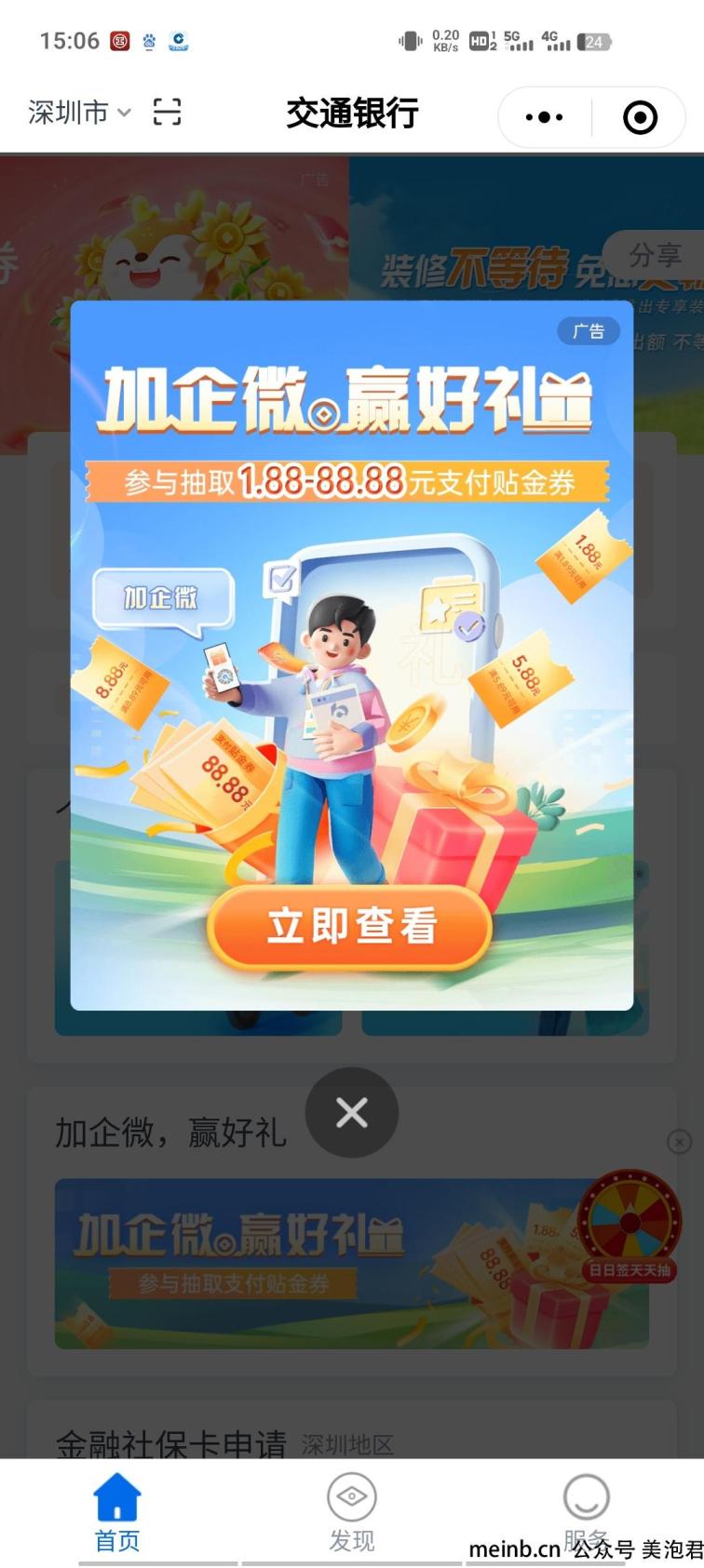Open the mini program more-options menu
Screen dimensions: 704x1568
coord(545,117)
